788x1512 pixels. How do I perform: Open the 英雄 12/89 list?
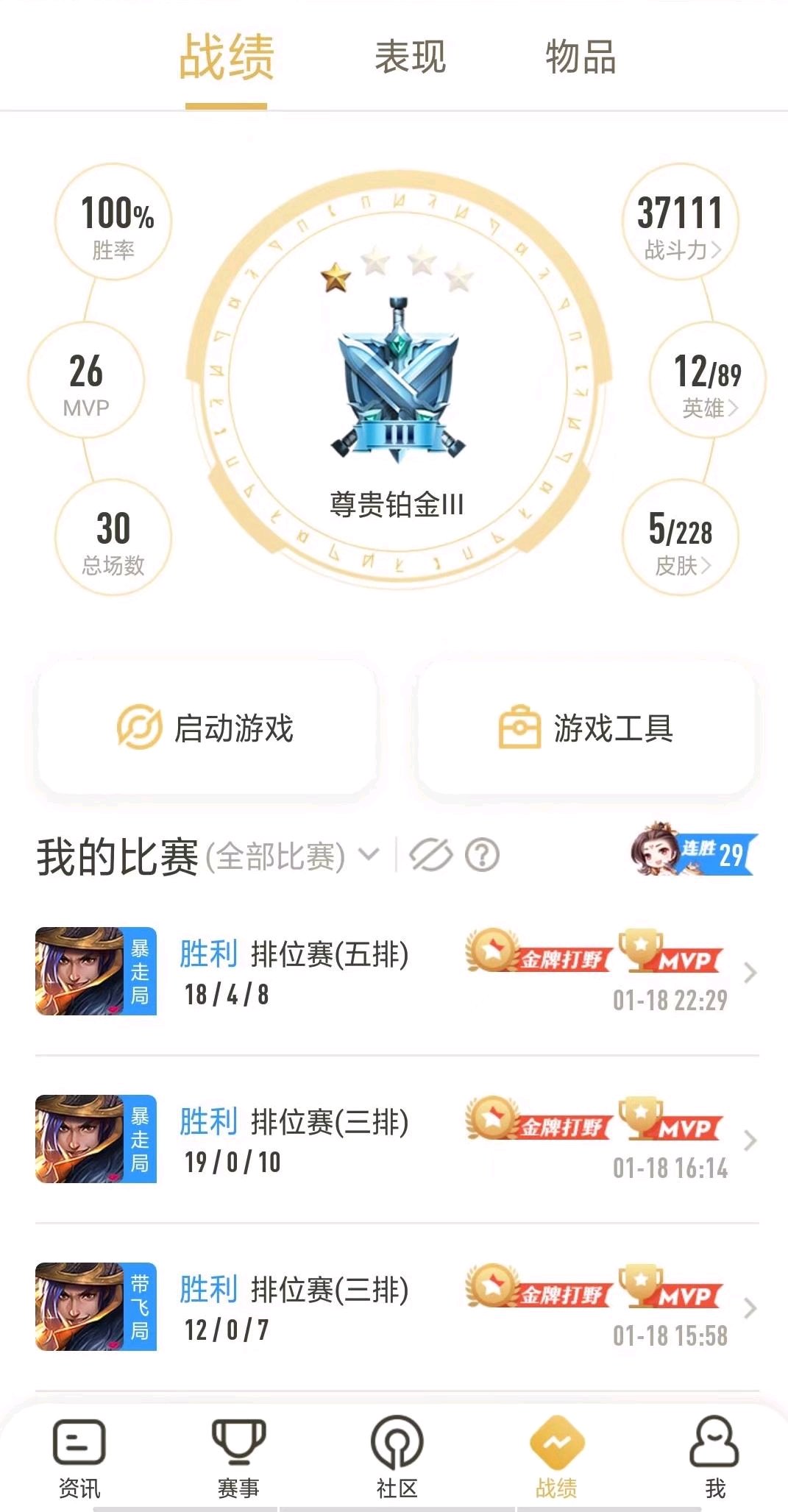pyautogui.click(x=708, y=380)
